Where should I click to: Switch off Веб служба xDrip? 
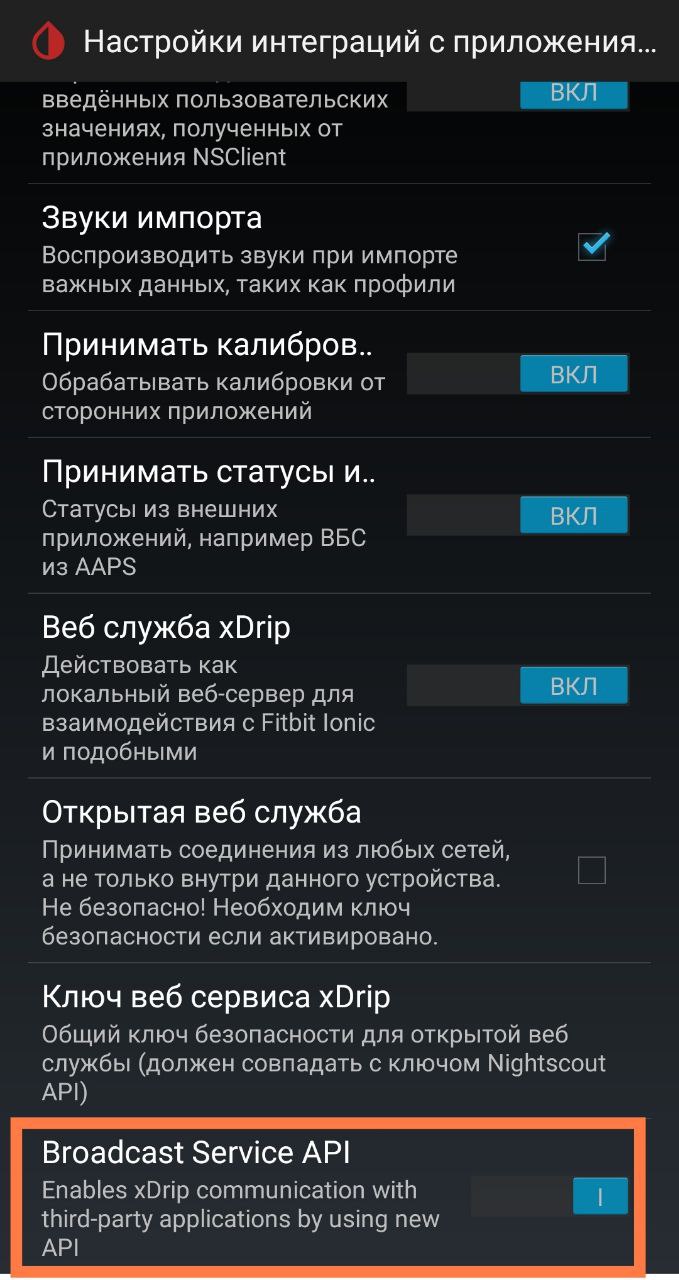pos(518,686)
